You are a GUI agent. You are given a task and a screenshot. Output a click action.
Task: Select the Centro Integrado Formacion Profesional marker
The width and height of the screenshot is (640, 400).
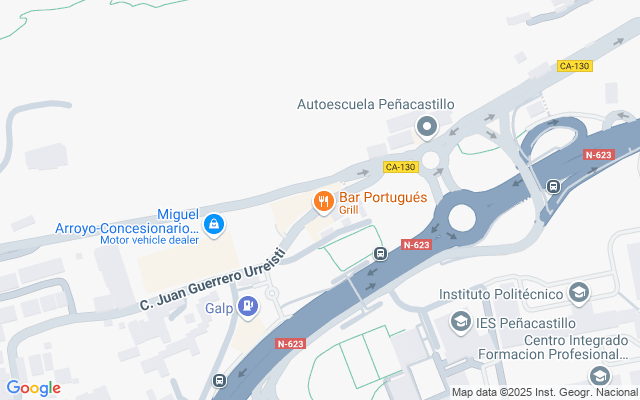(x=599, y=376)
